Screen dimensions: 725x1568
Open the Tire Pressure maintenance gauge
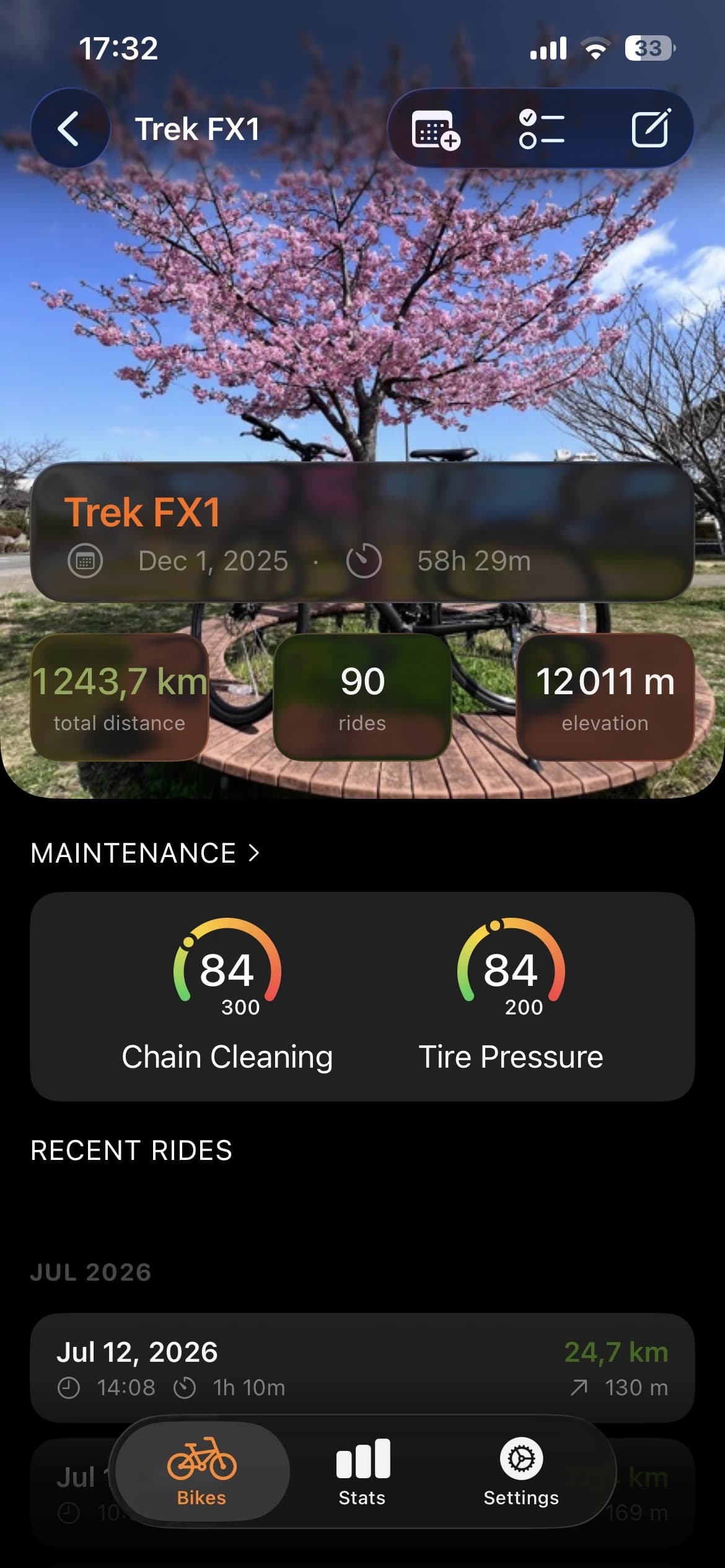tap(511, 996)
